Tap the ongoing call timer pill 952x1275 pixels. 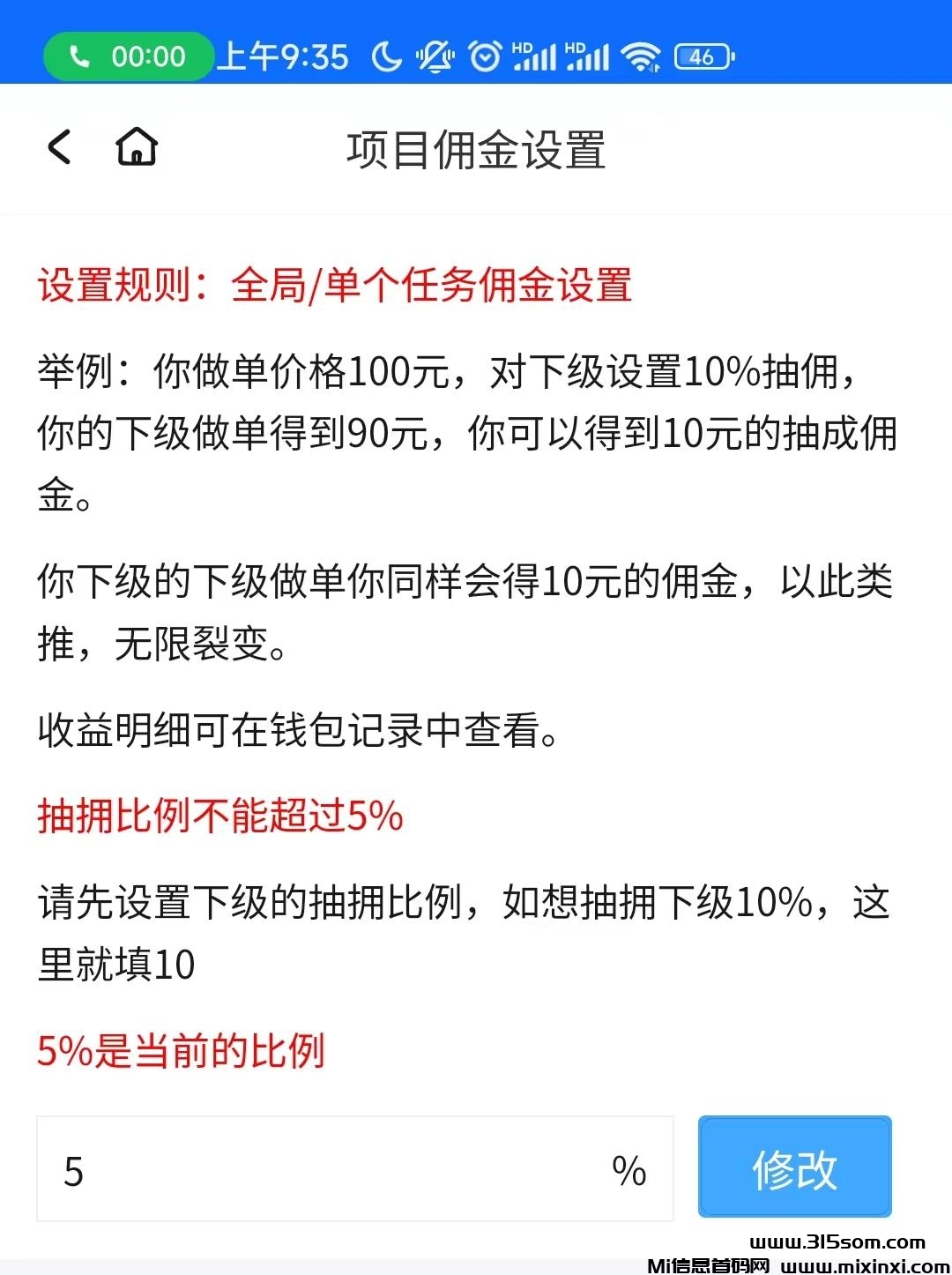point(128,56)
